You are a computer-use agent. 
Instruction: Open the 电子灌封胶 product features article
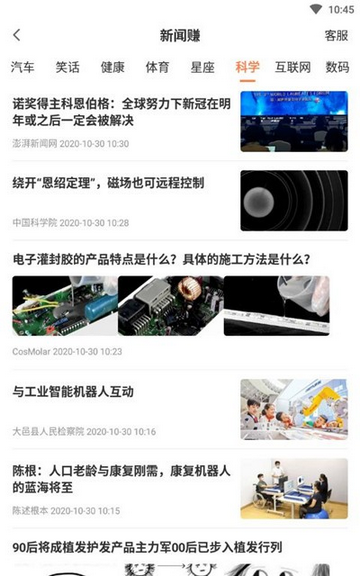[180, 305]
